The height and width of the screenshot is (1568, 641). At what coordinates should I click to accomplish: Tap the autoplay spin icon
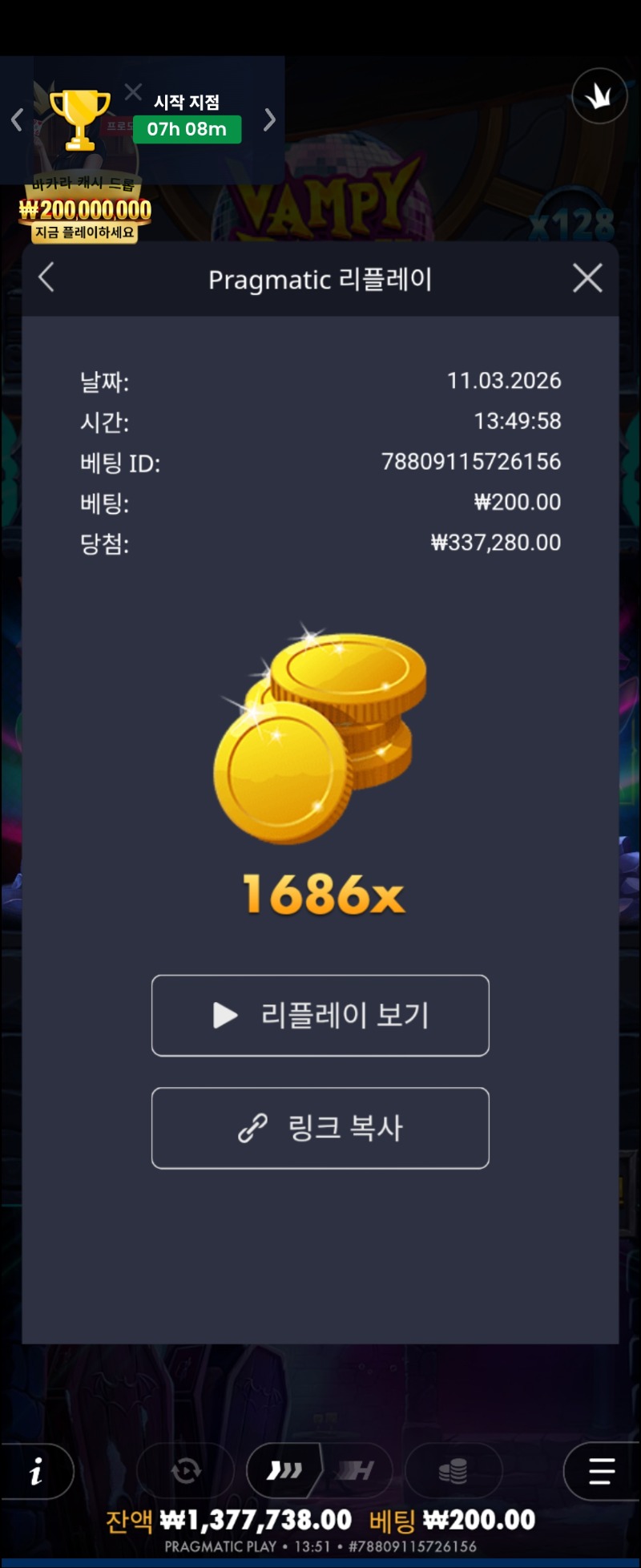(186, 1471)
